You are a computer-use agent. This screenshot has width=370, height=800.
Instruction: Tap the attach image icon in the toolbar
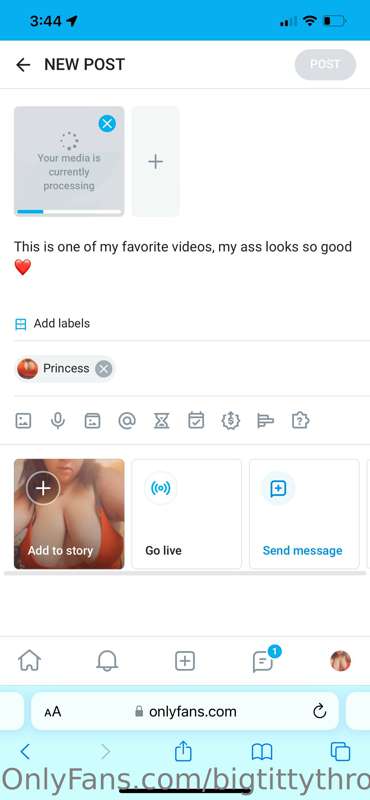click(x=23, y=421)
